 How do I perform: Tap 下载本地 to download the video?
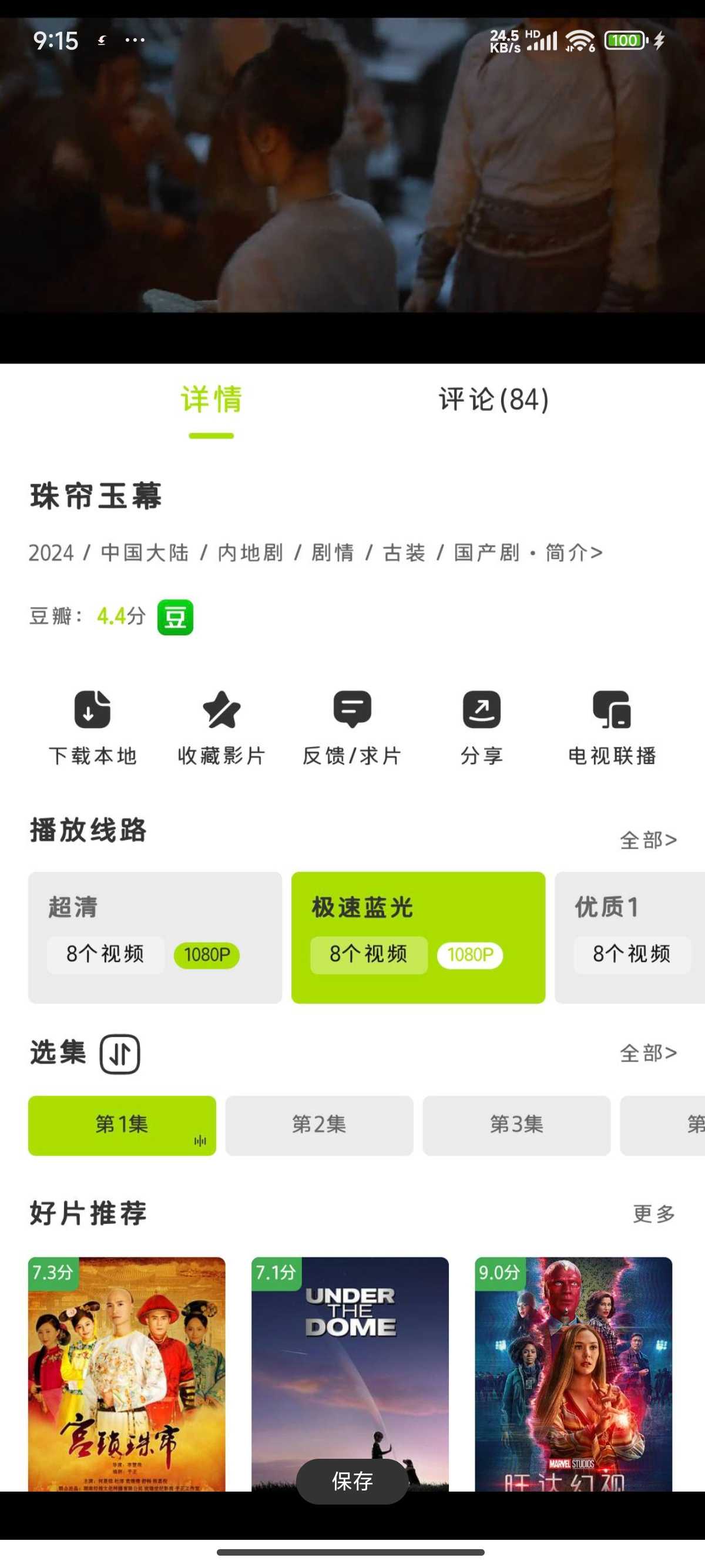(93, 726)
